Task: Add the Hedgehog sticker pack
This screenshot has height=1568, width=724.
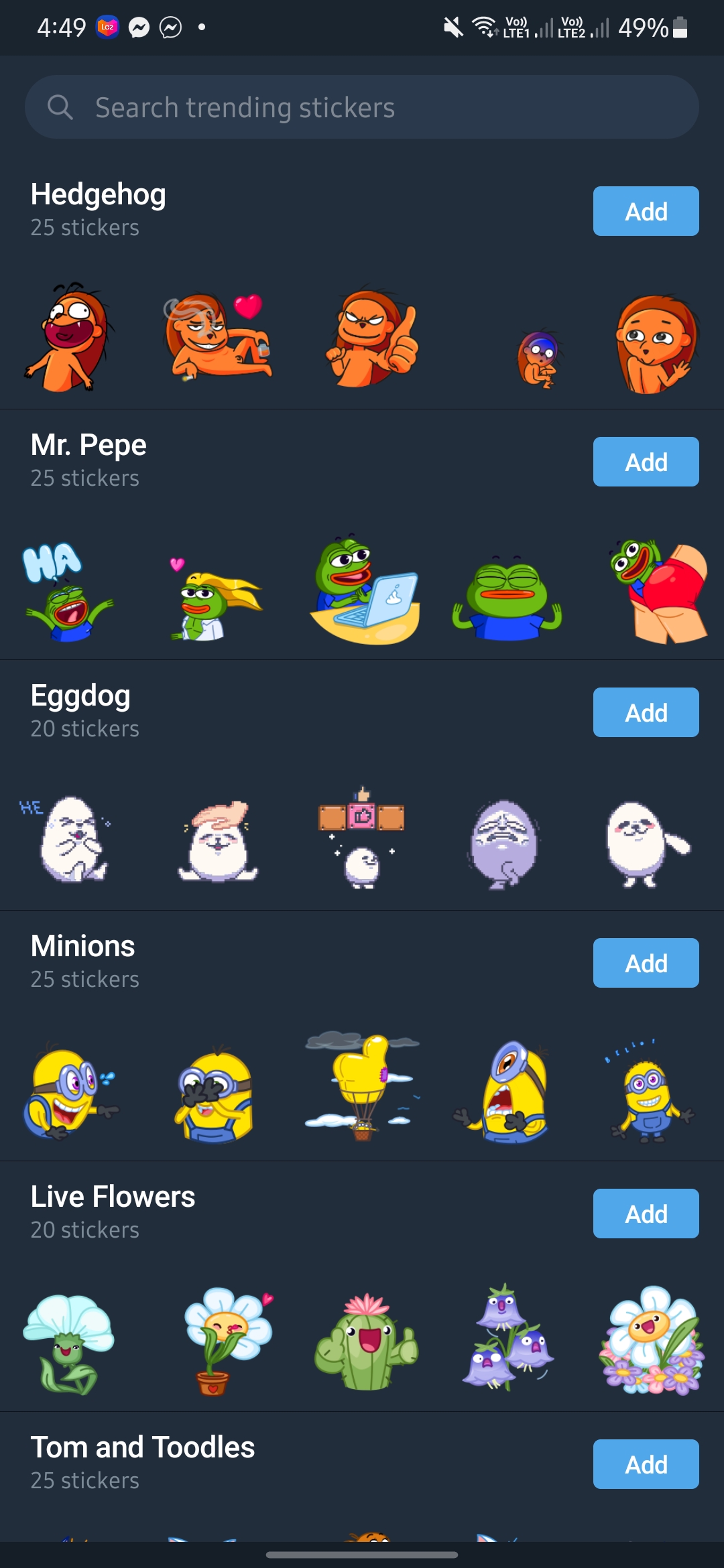Action: tap(645, 211)
